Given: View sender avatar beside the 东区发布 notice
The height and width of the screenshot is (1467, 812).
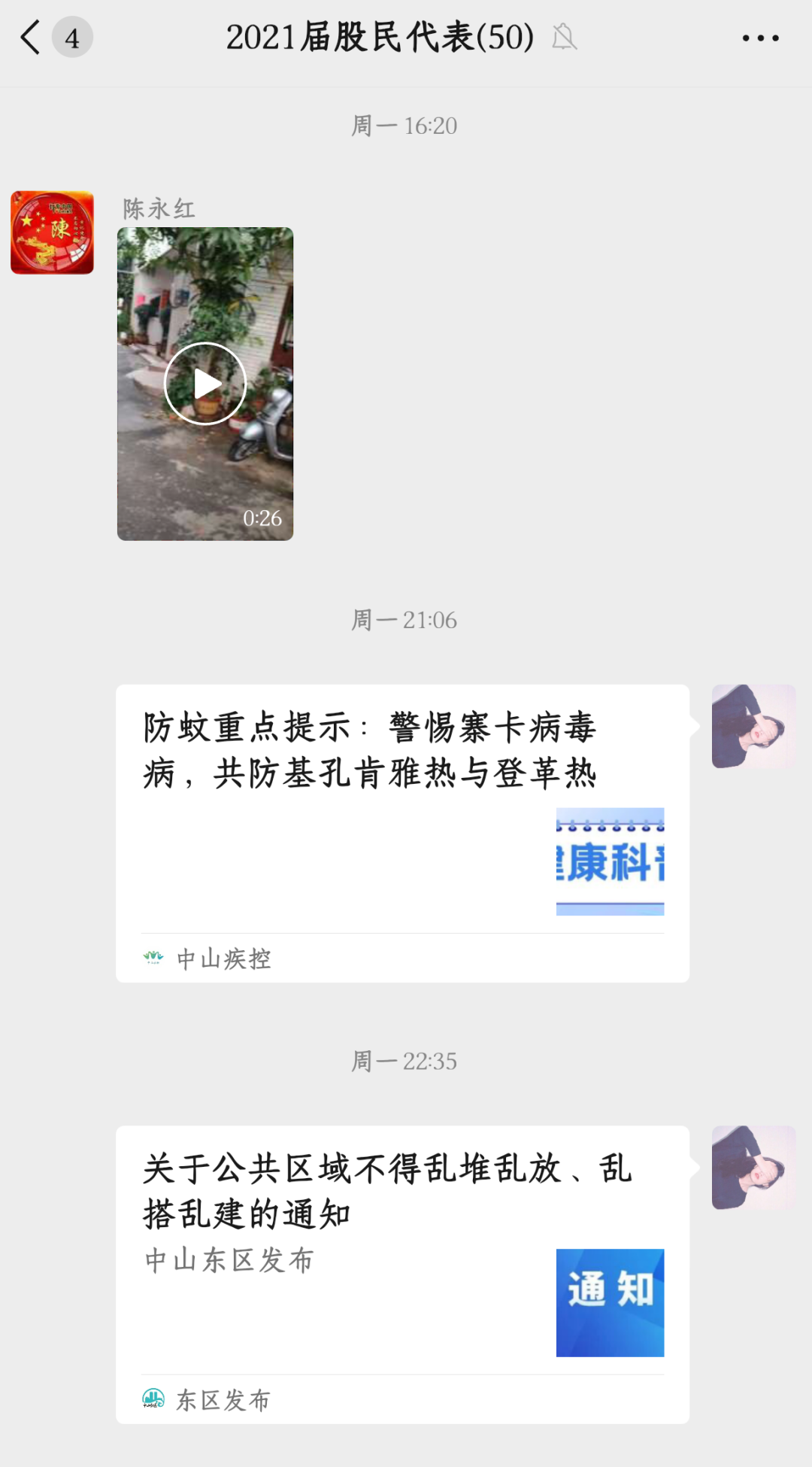Looking at the screenshot, I should click(x=753, y=1168).
